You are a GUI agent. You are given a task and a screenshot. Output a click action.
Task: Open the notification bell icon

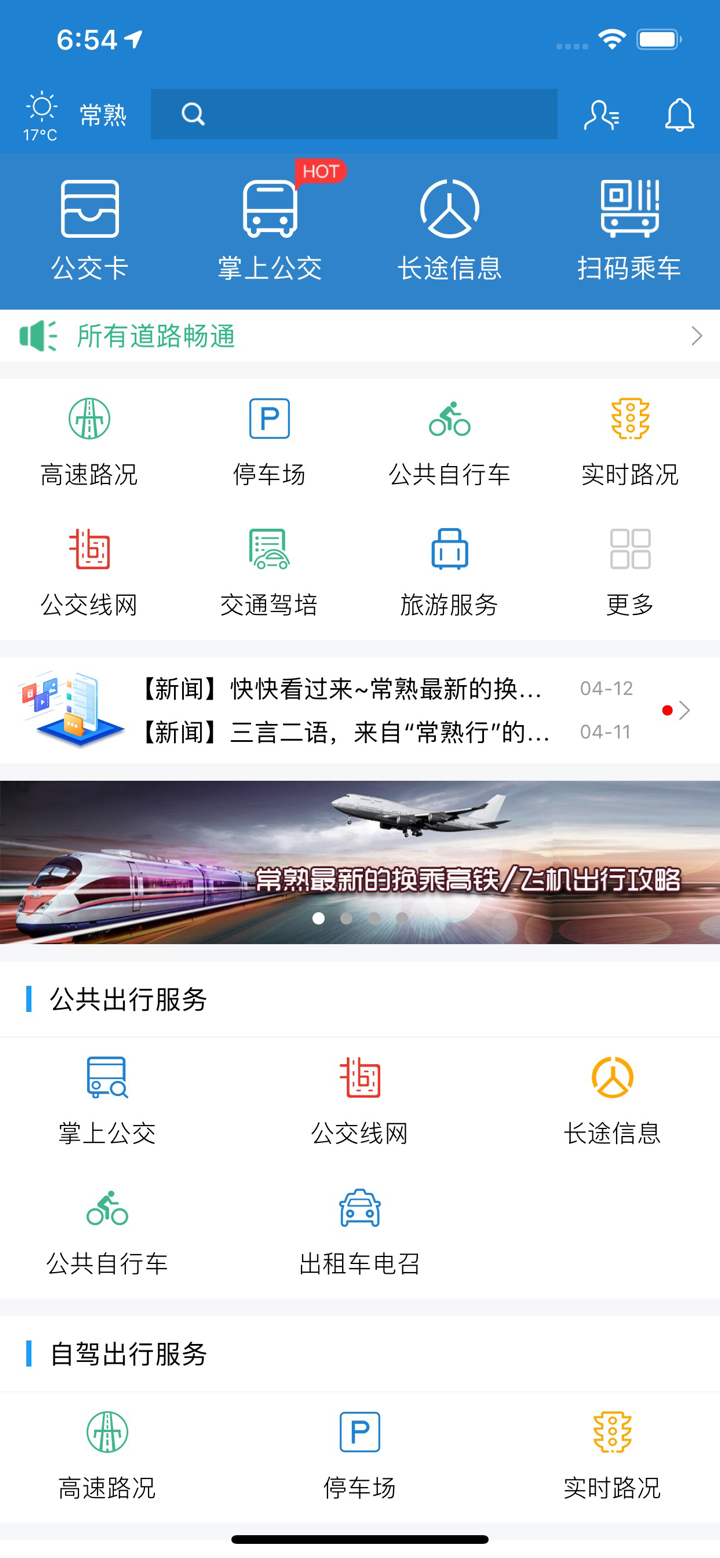tap(679, 114)
